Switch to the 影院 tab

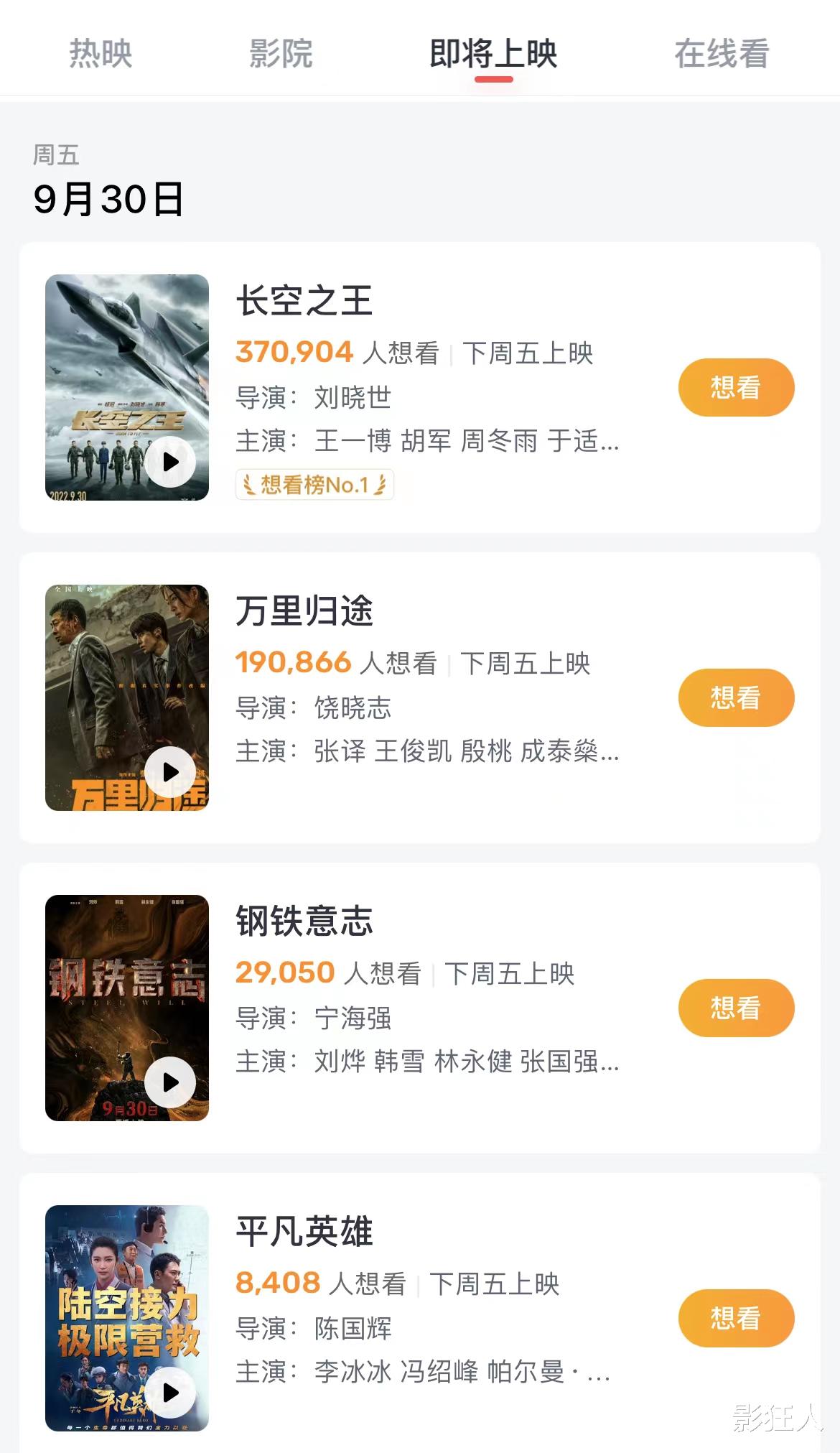click(x=281, y=54)
